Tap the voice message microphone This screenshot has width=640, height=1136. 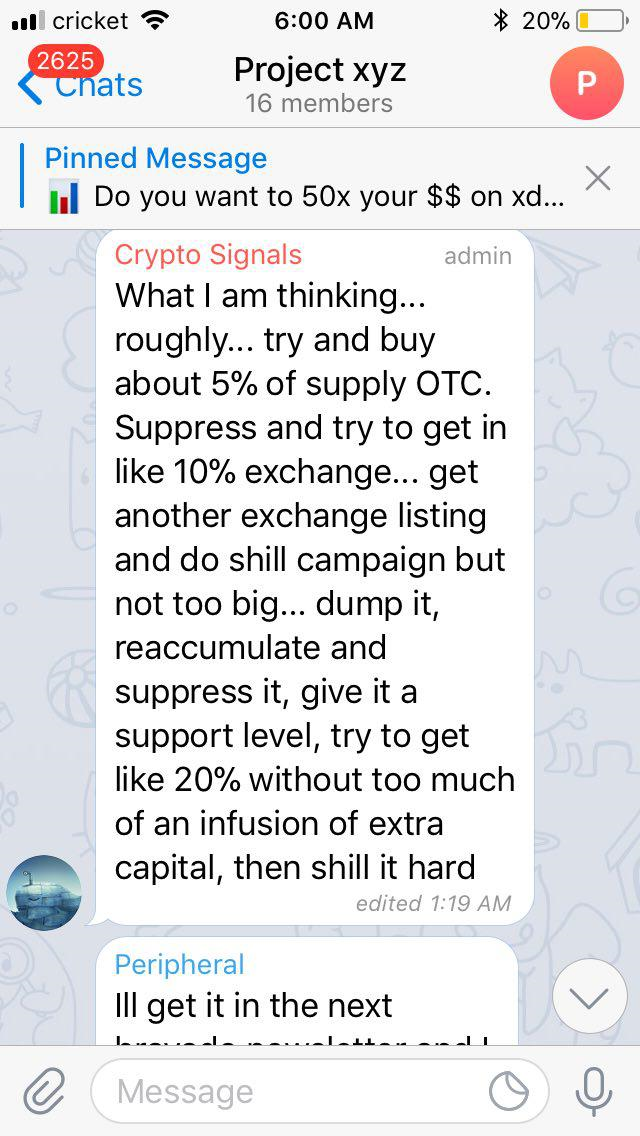point(594,1092)
